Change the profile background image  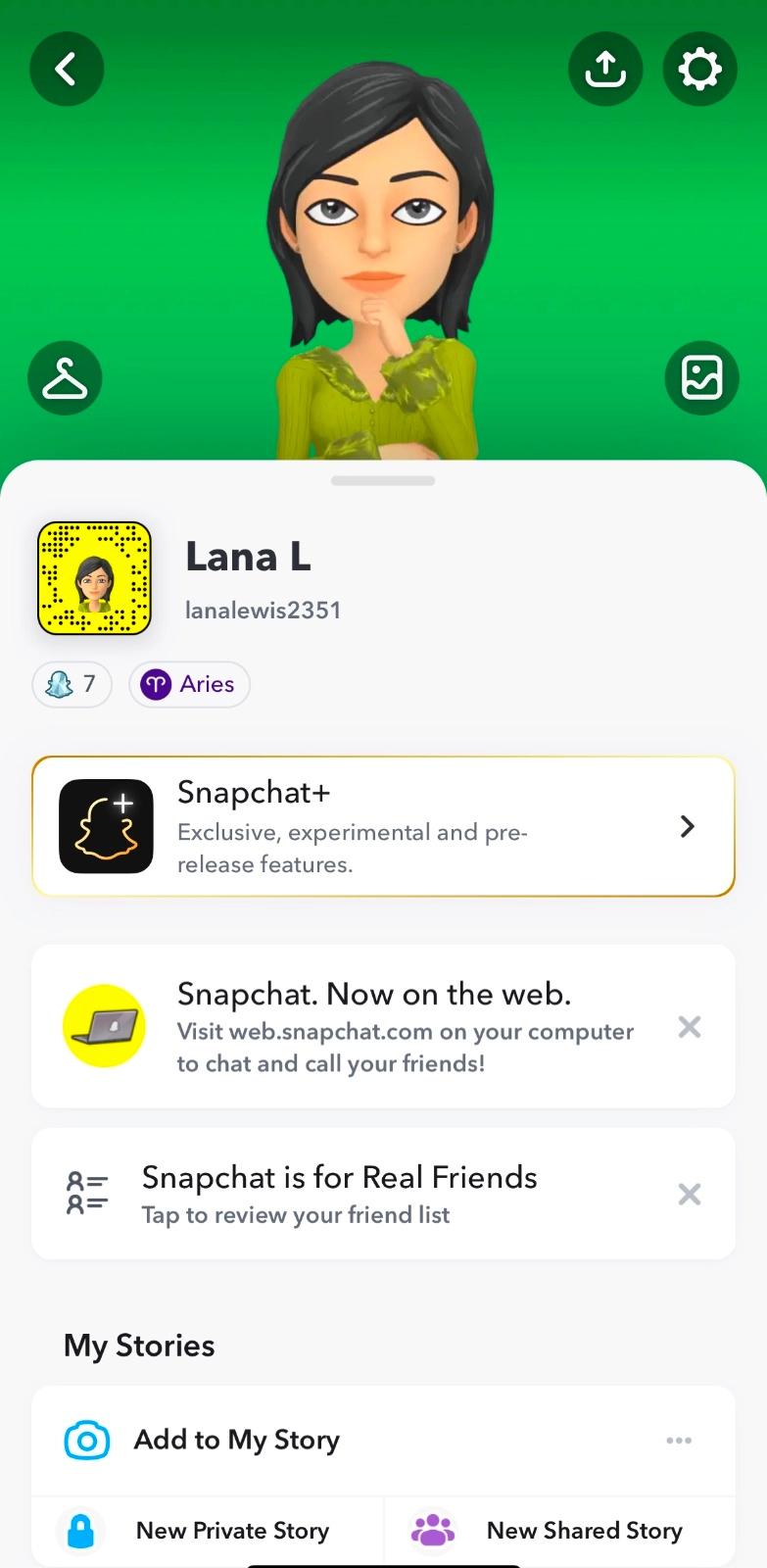701,378
